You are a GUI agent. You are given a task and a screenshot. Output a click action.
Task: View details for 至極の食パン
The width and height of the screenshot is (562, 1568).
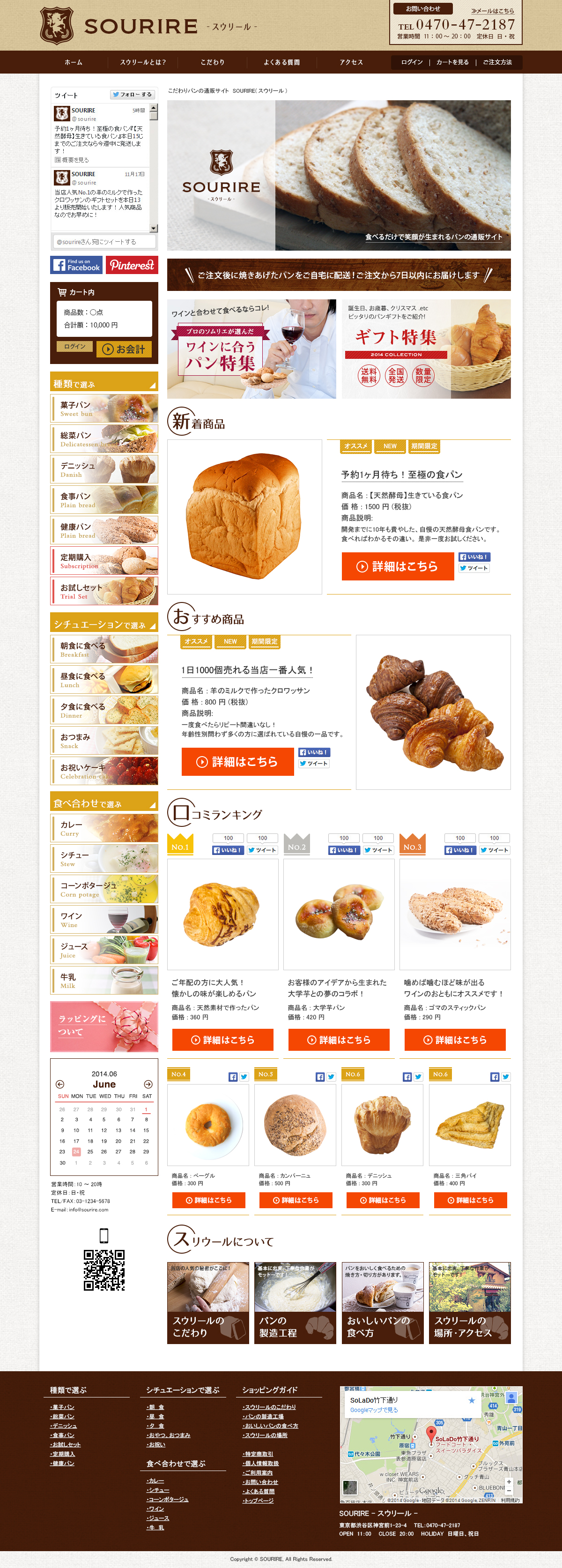click(397, 566)
